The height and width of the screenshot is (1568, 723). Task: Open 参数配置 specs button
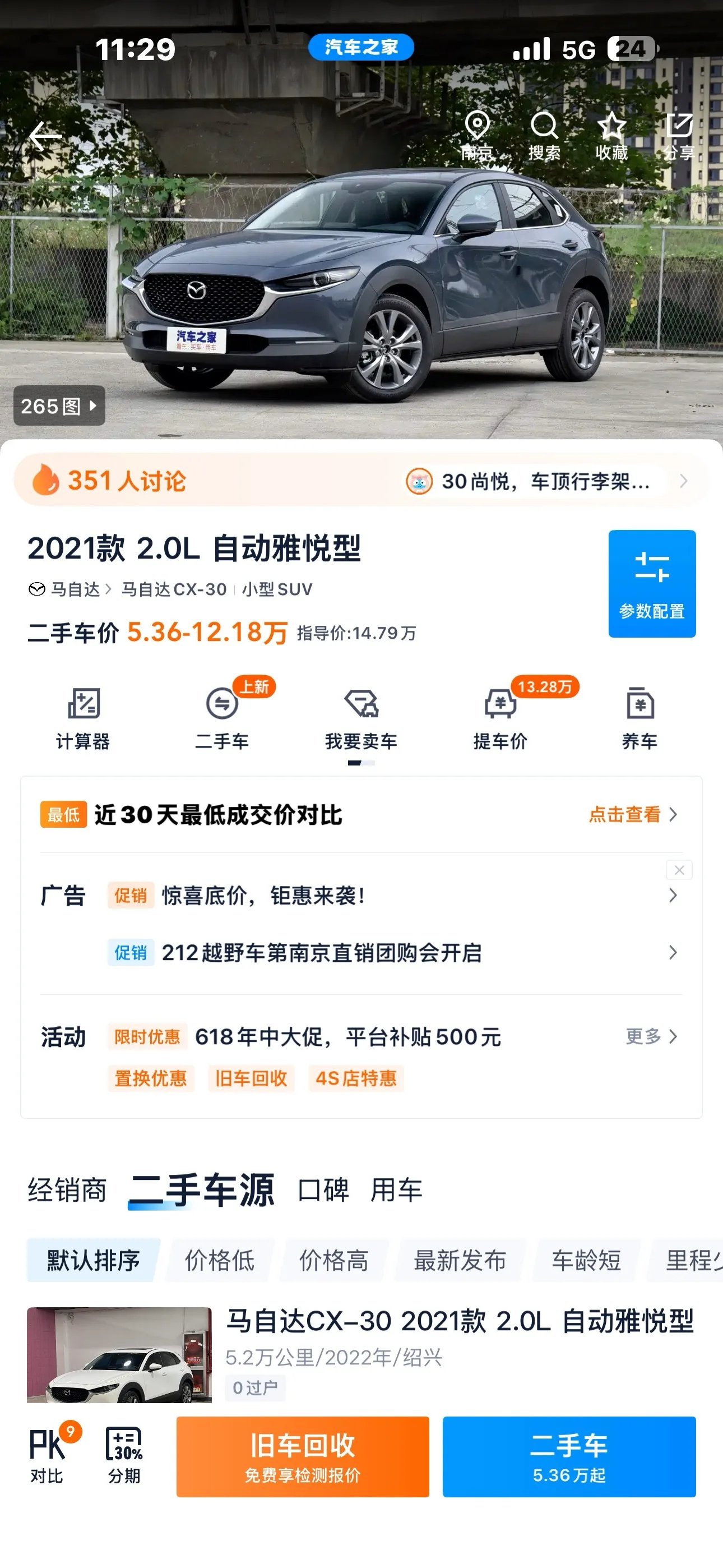point(652,583)
